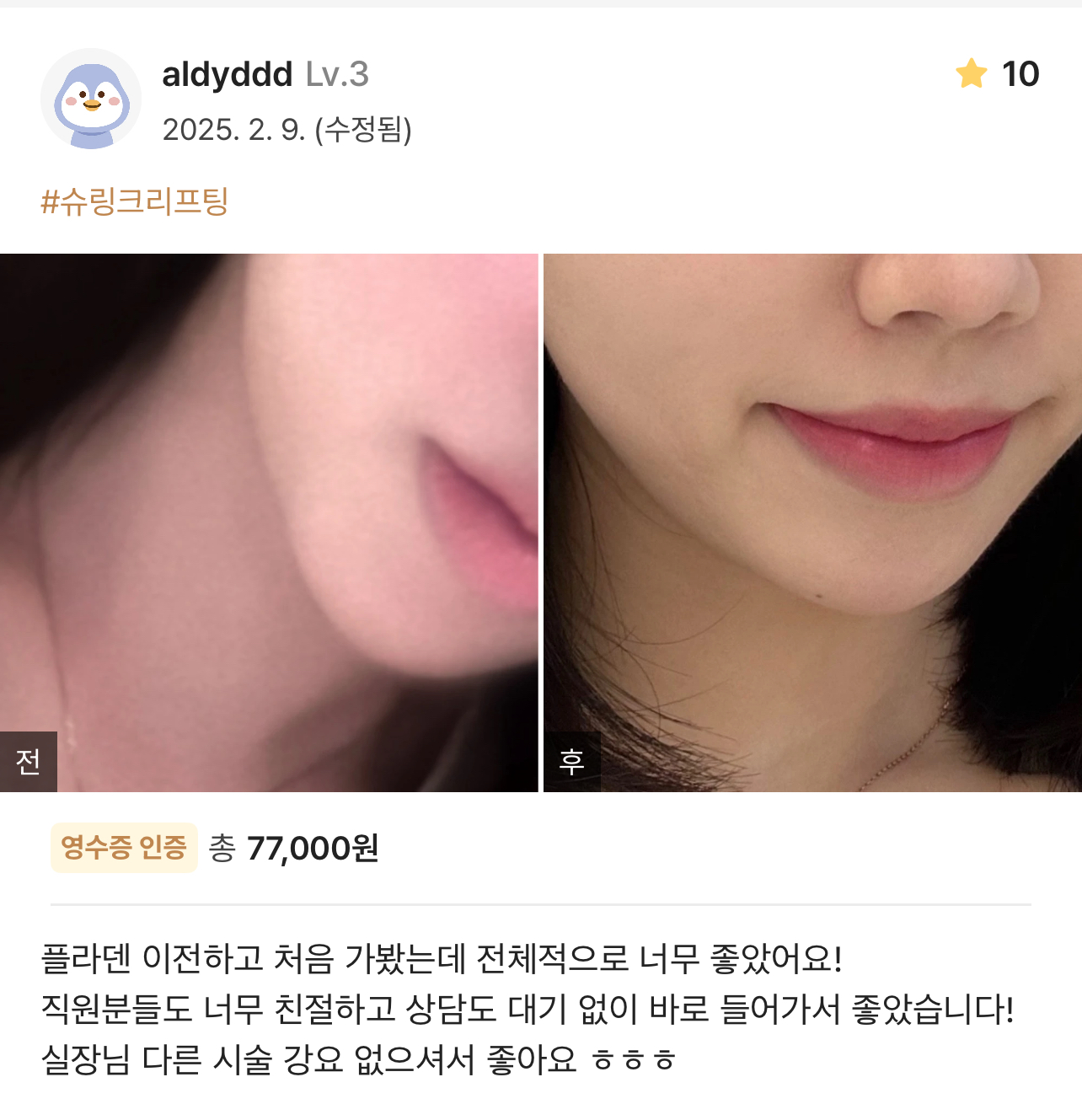Open aldyddd's profile avatar
1082x1120 pixels.
click(x=91, y=99)
